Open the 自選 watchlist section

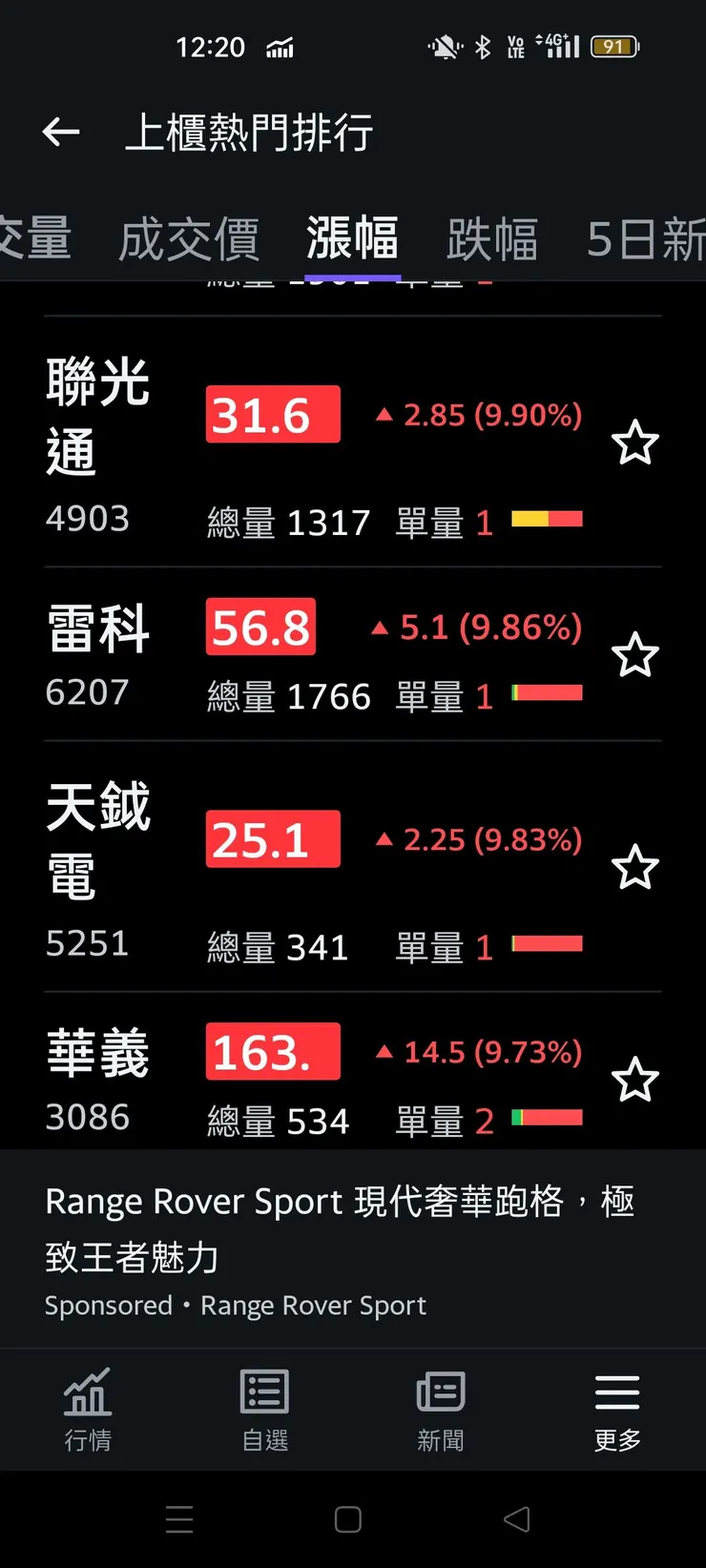coord(264,1410)
